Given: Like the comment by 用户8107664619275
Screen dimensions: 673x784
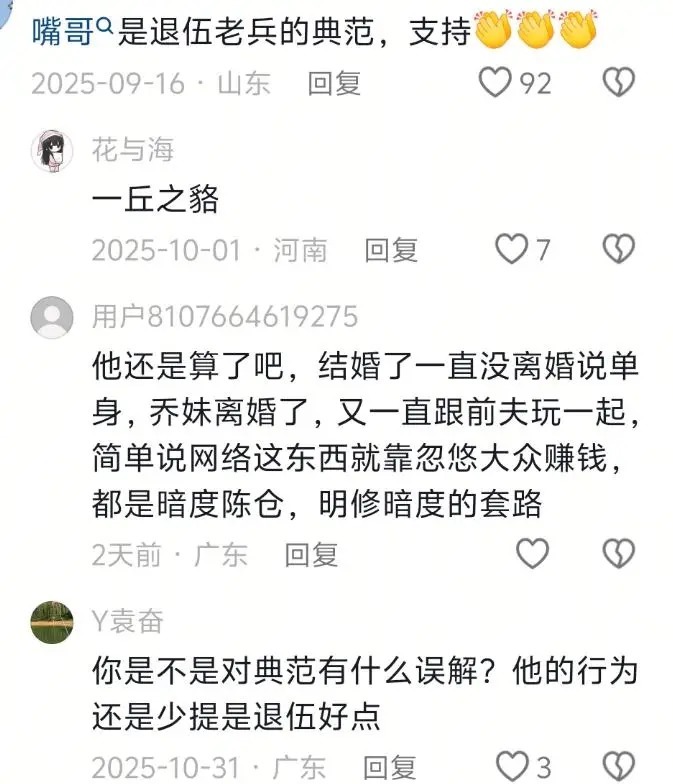Looking at the screenshot, I should (532, 553).
